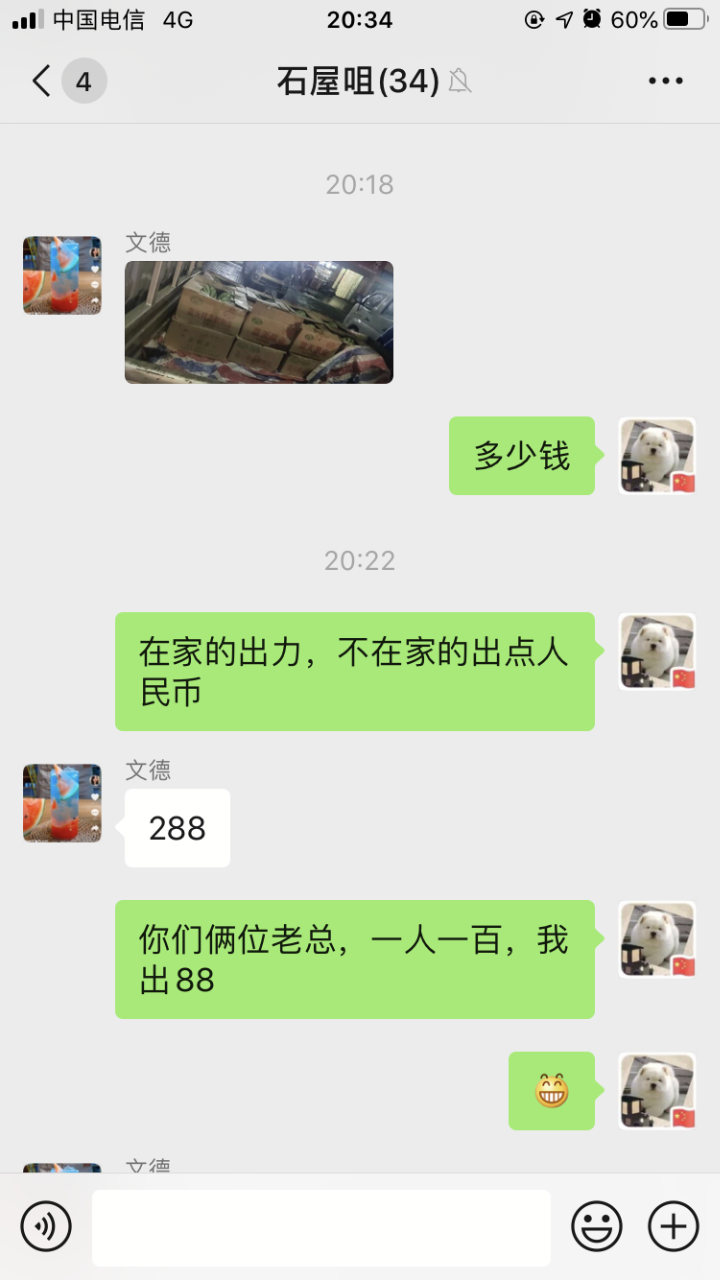Open 文德's avatar beside the 288 message

pos(62,803)
